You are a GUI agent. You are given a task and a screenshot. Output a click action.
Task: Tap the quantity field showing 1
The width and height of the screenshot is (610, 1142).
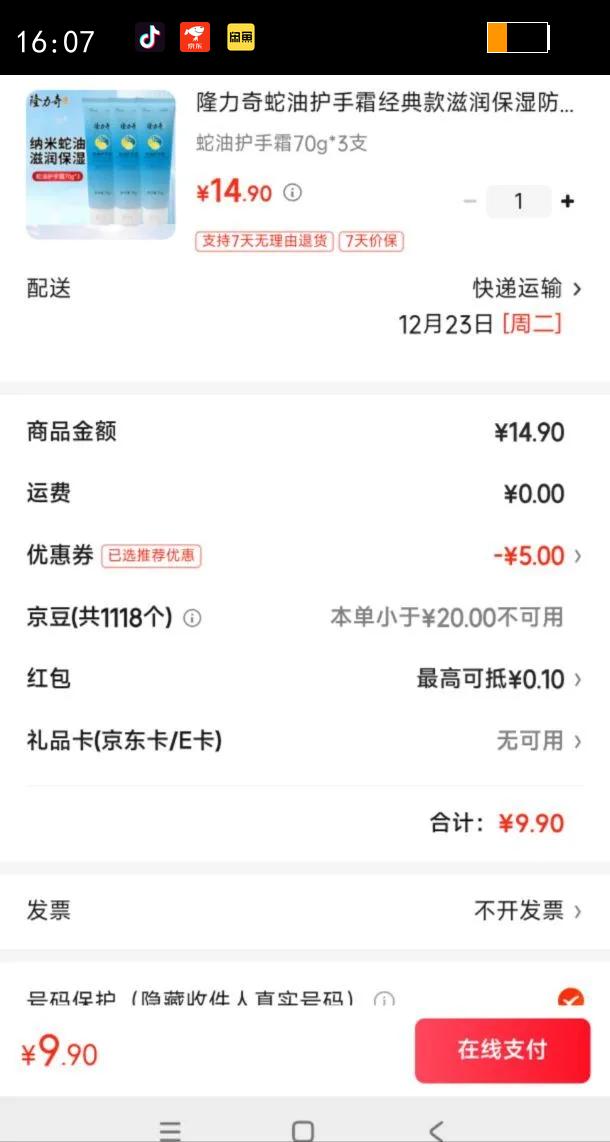tap(518, 201)
